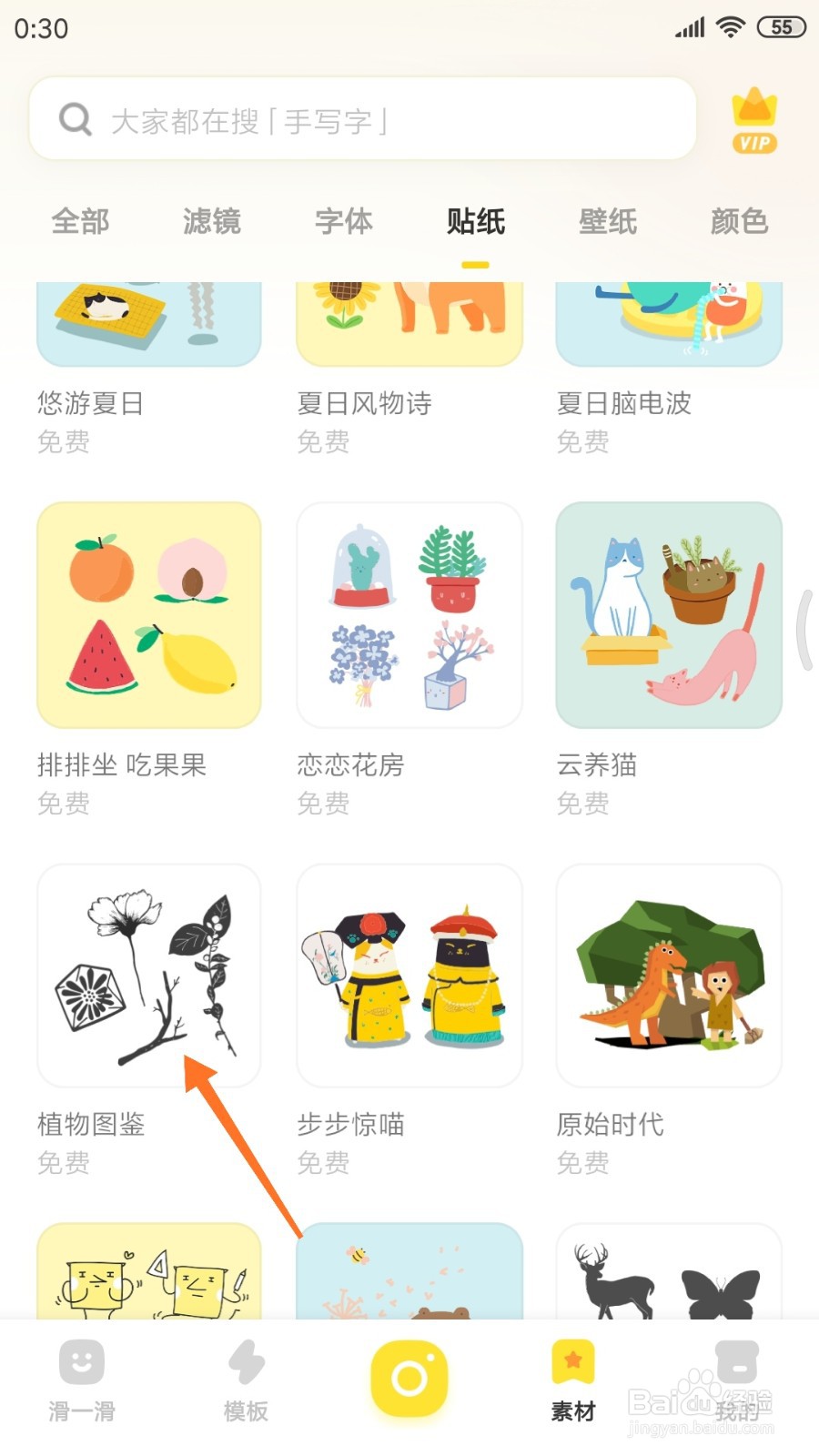Open the 原始时代 sticker pack
Screen dimensions: 819x1456
pyautogui.click(x=669, y=976)
